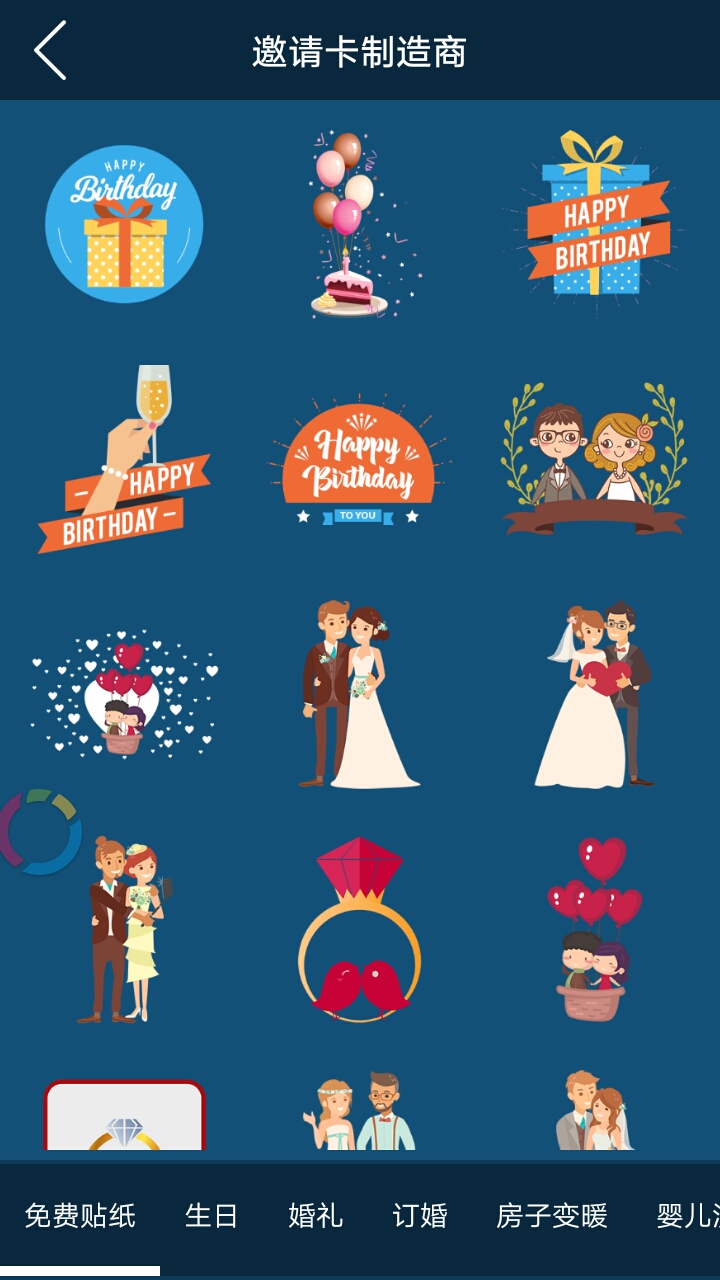Open the 订婚 sticker category
The image size is (720, 1280).
coord(419,1216)
